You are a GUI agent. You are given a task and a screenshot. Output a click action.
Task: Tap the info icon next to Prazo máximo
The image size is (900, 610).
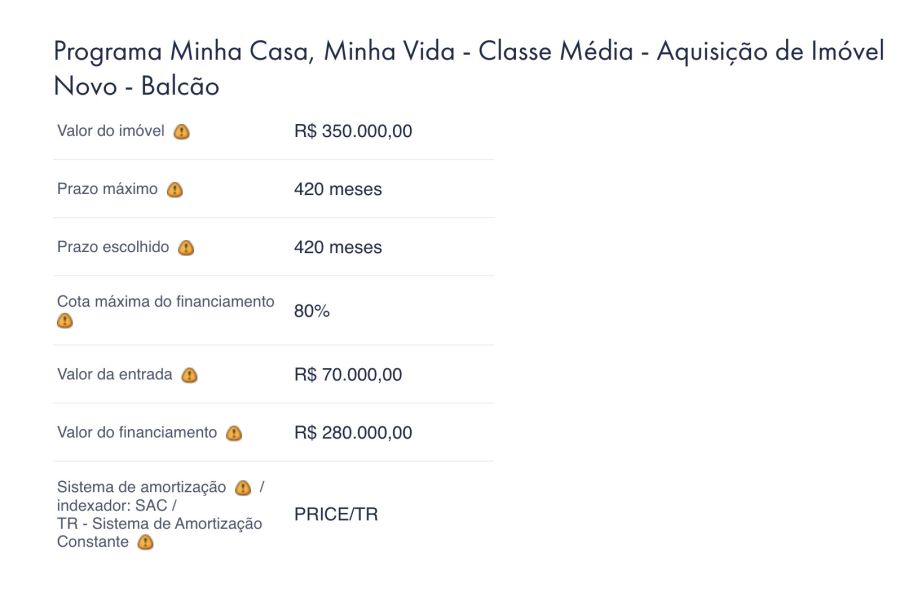175,189
